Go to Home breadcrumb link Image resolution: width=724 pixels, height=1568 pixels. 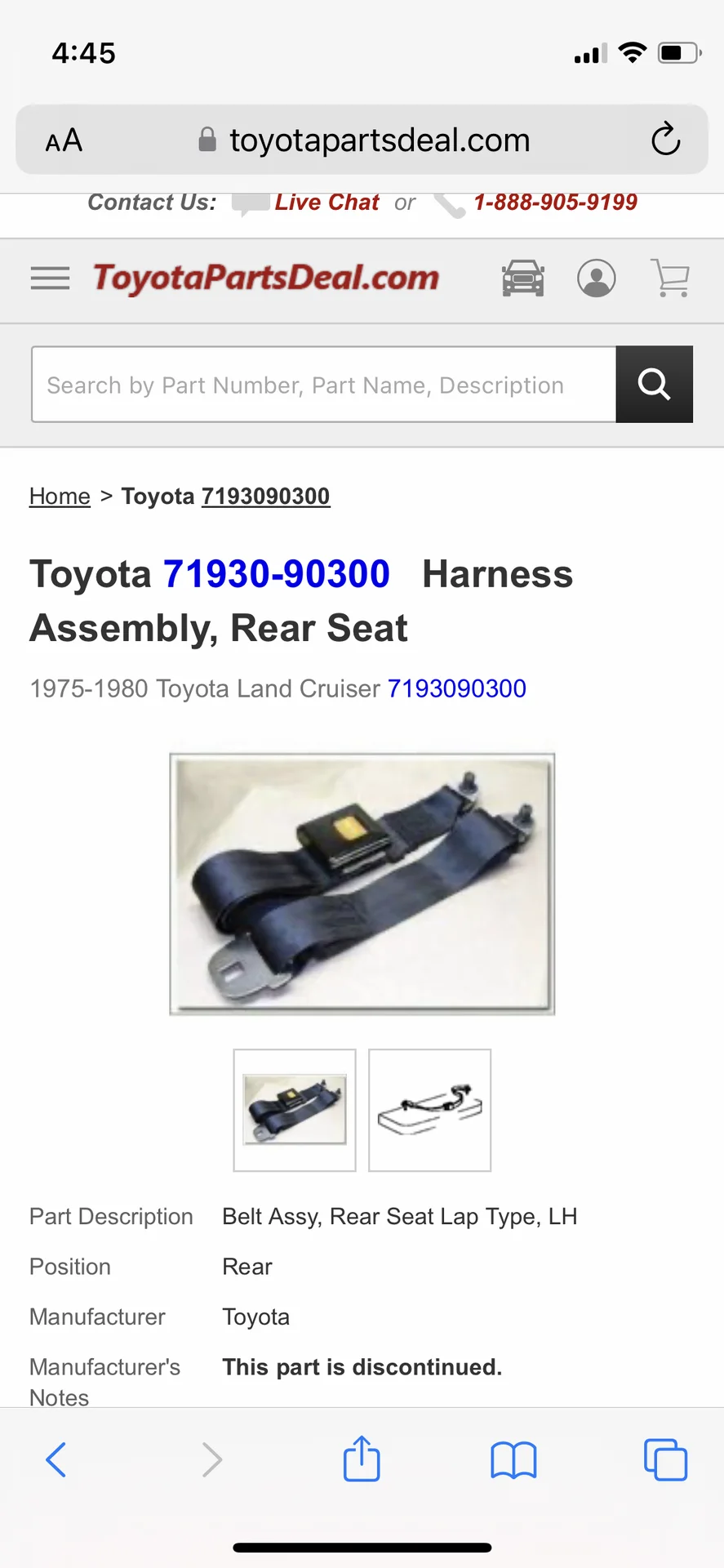(x=60, y=497)
